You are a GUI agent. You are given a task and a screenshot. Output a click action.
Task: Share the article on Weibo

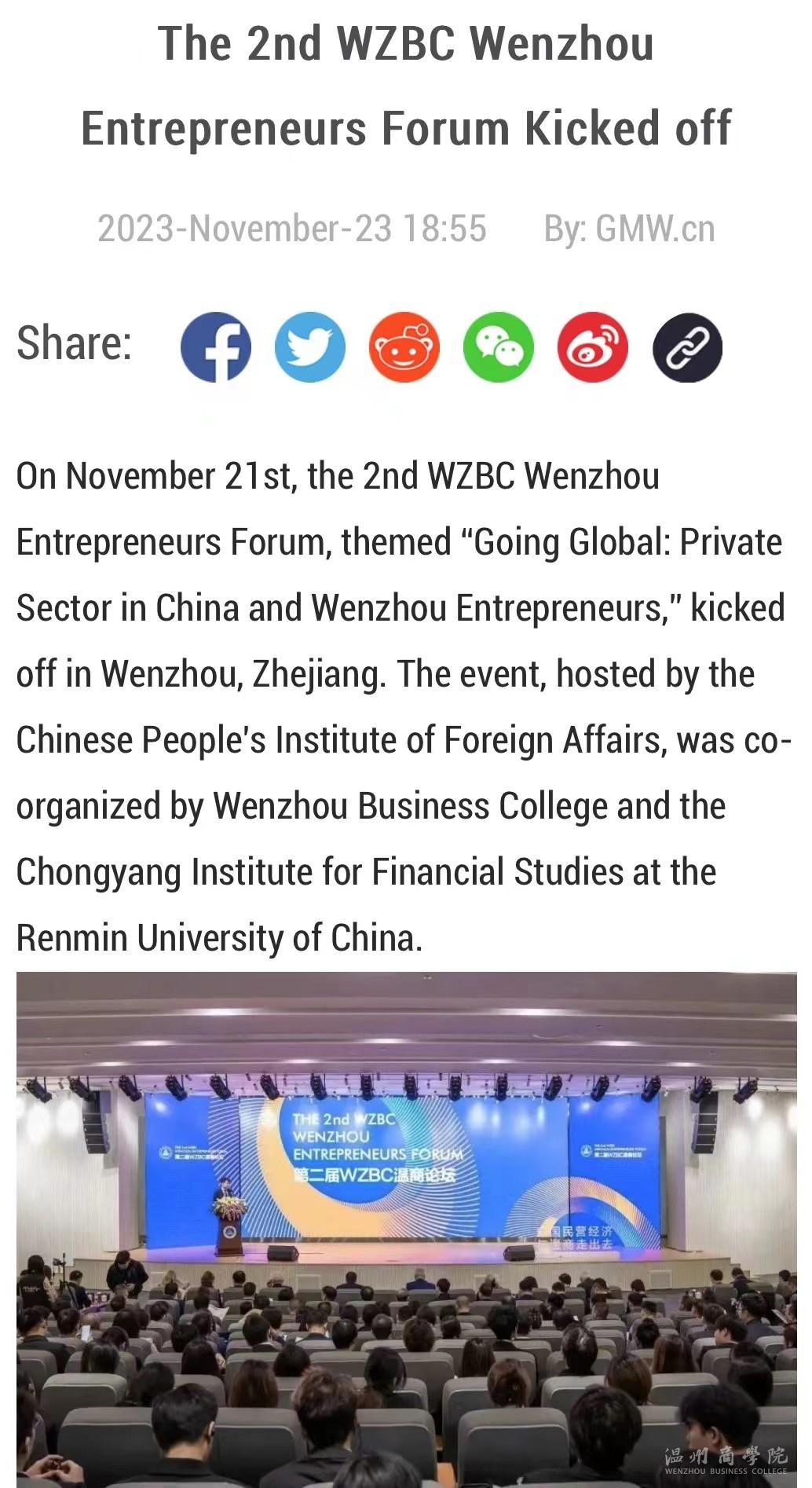593,347
